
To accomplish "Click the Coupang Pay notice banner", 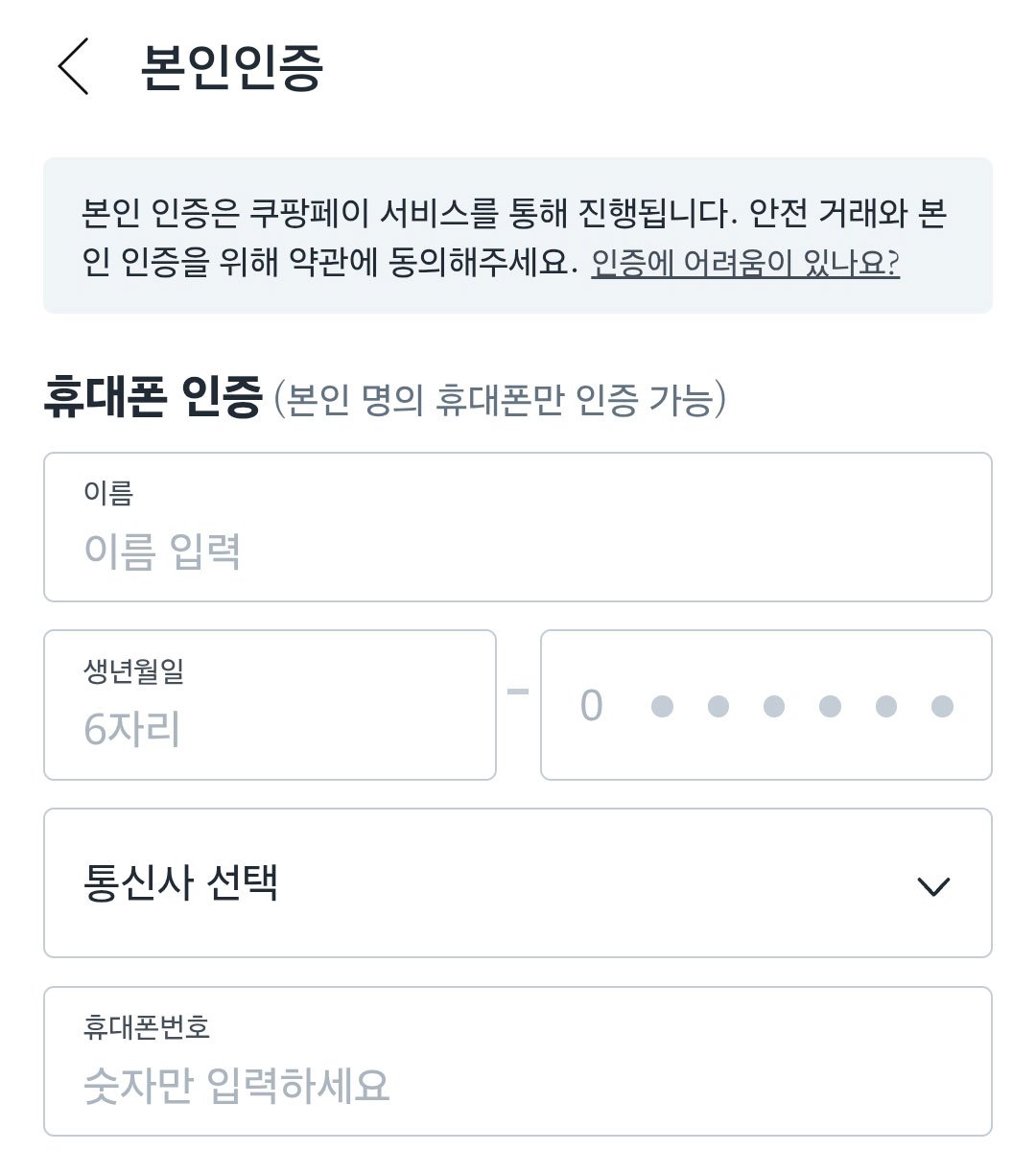I will [518, 235].
